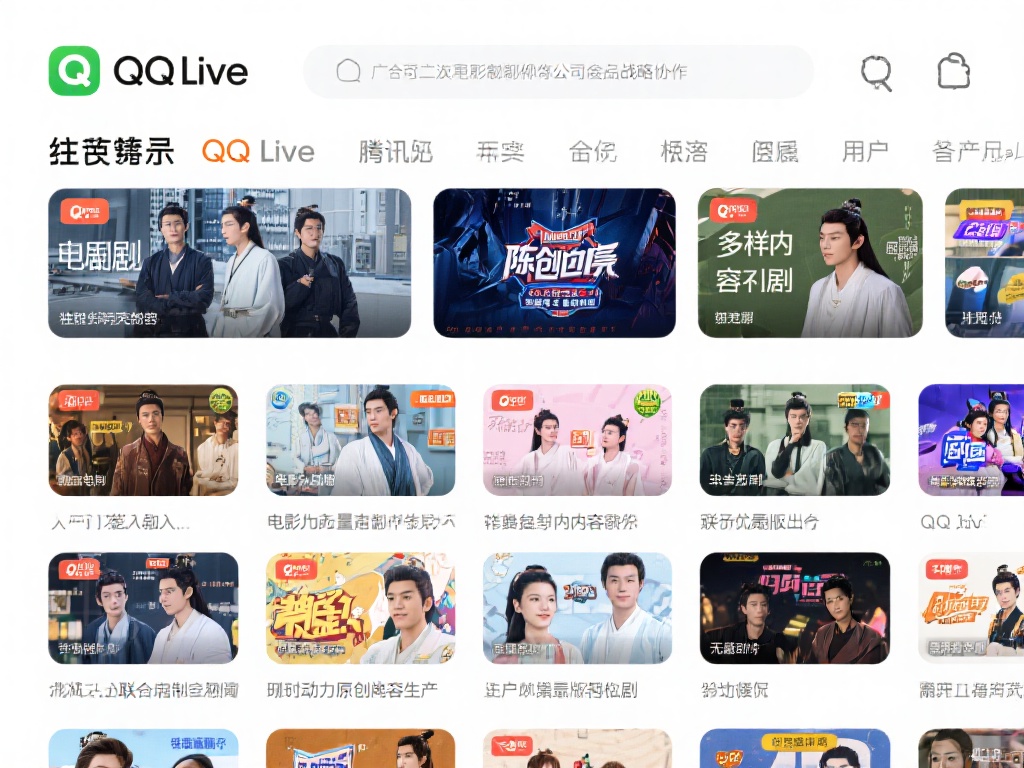Switch to the 用户 tab

click(x=864, y=152)
